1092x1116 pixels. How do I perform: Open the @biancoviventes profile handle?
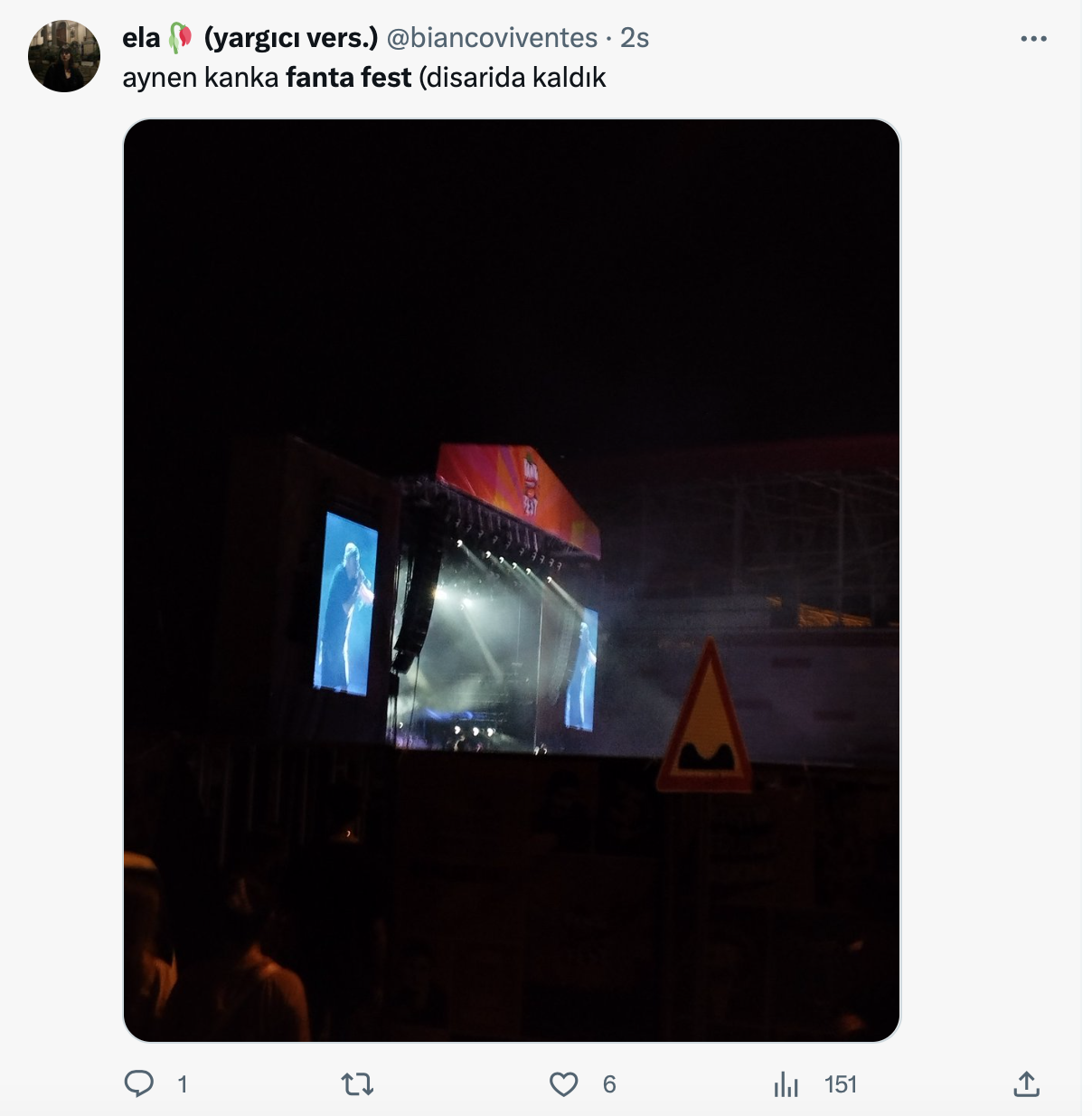492,38
